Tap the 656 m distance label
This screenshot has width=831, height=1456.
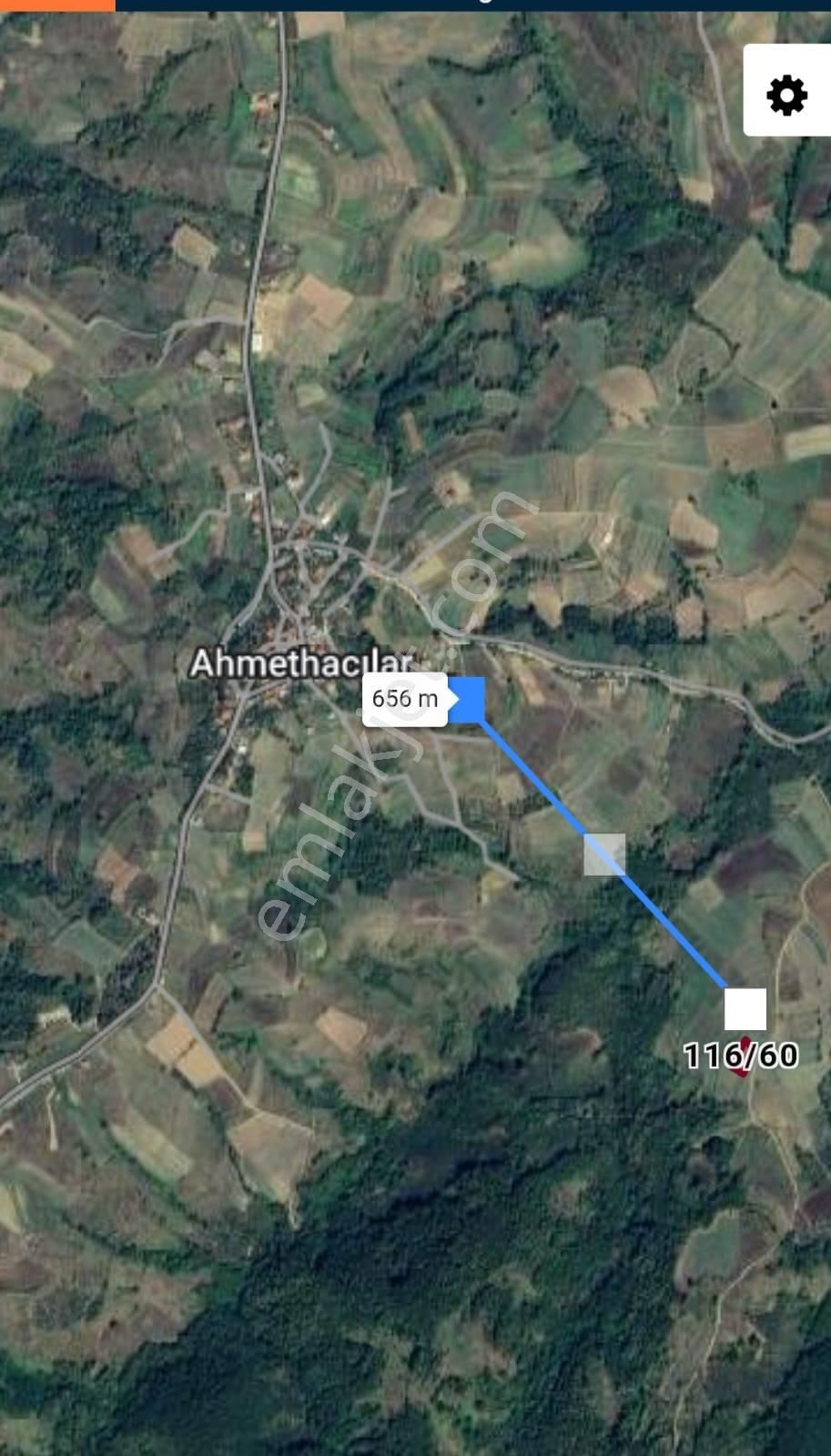click(405, 699)
